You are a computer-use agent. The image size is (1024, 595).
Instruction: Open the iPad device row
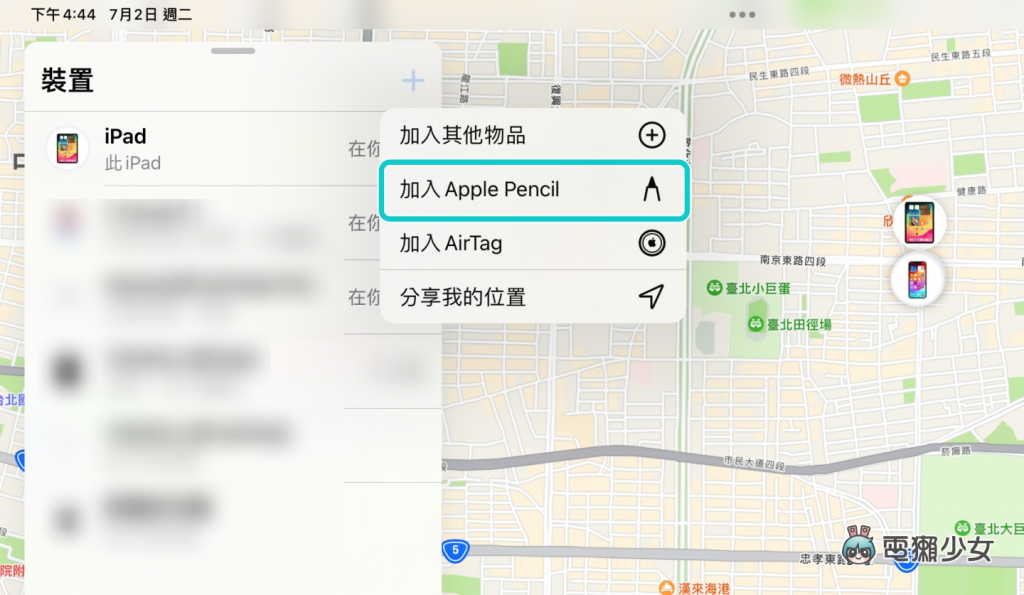click(200, 149)
